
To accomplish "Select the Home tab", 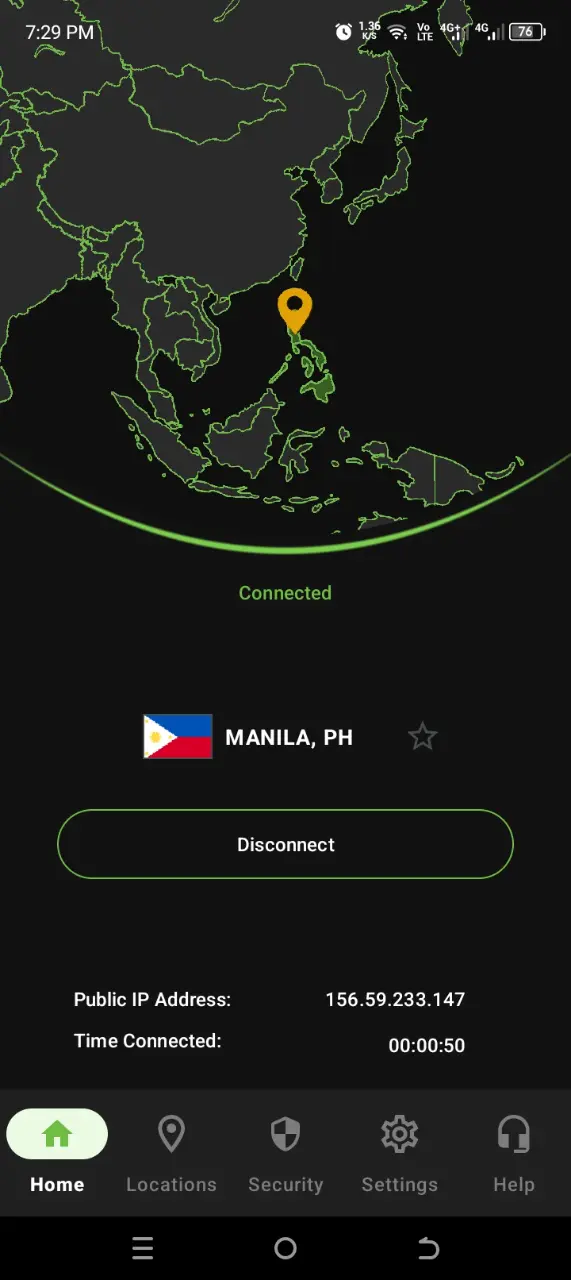I will coord(57,1154).
